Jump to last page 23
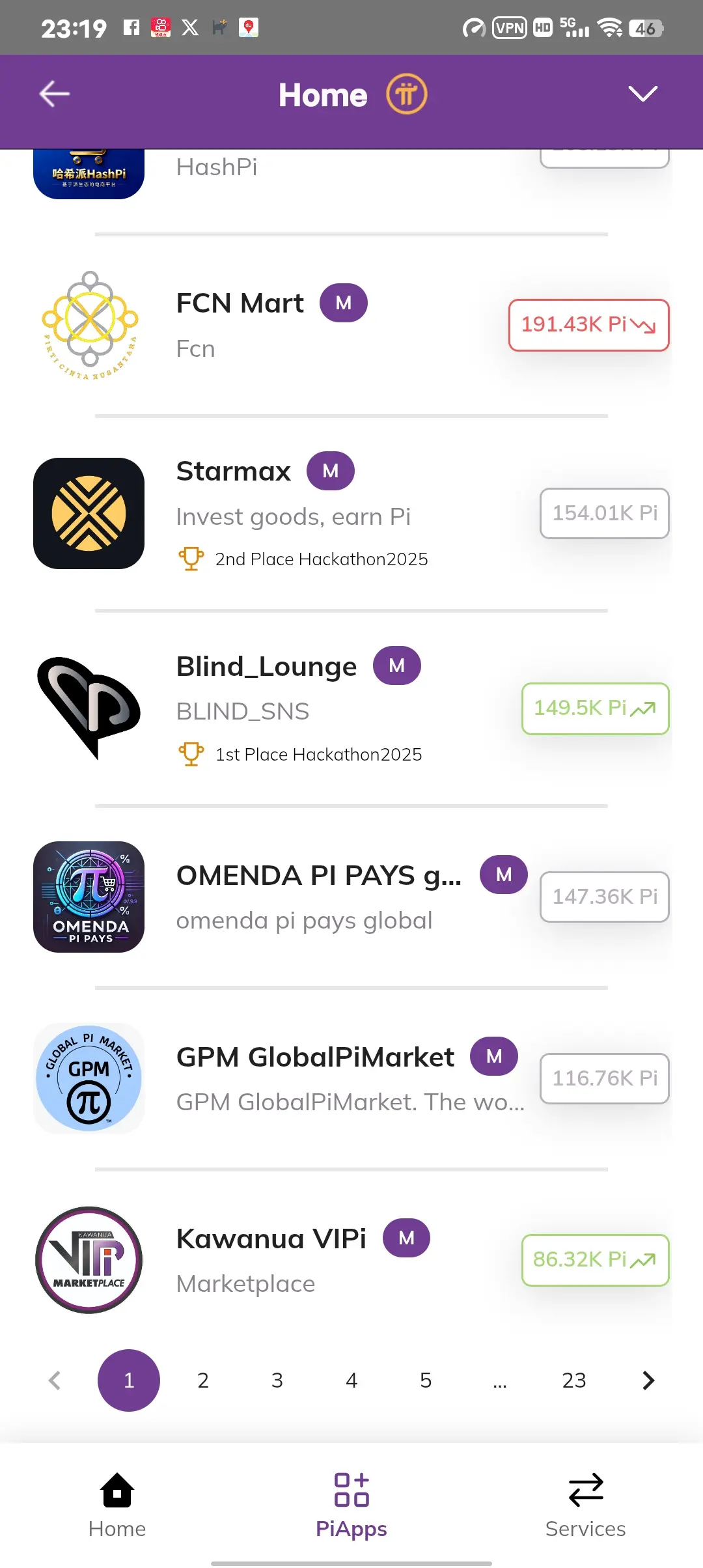This screenshot has height=1568, width=703. [574, 1380]
